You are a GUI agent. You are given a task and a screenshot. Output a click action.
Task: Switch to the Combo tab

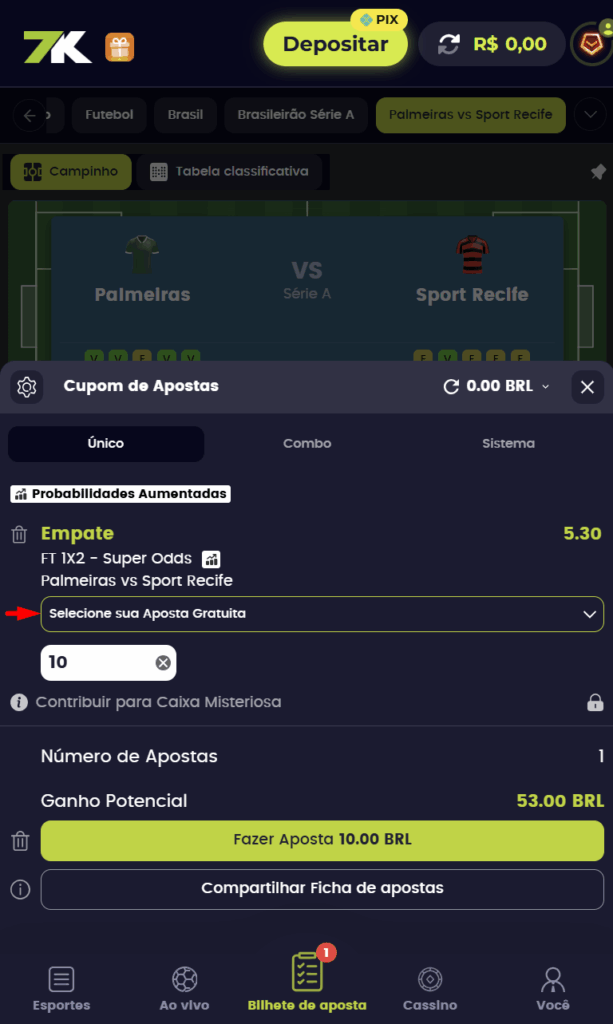(x=307, y=443)
